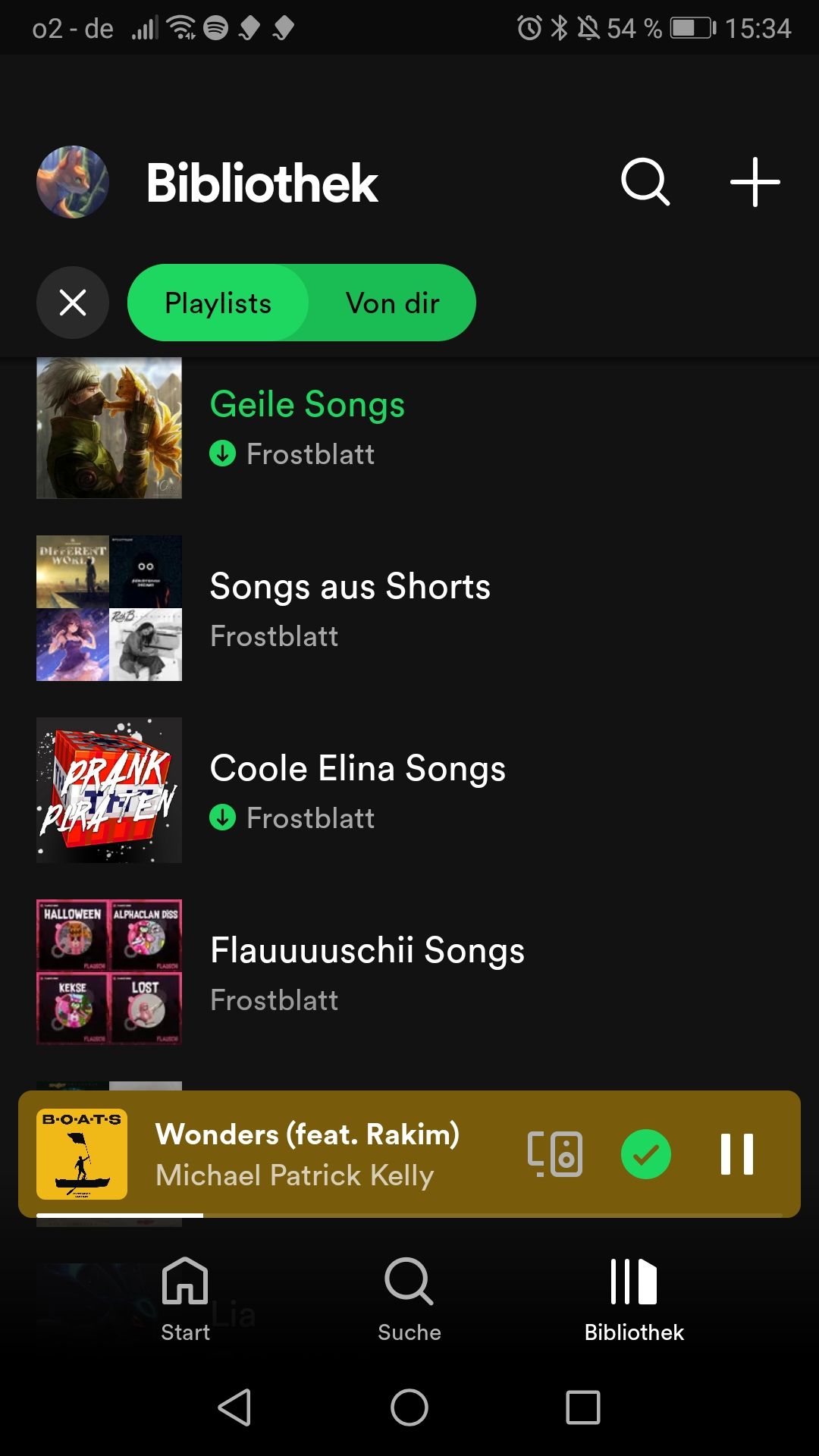Open the Geile Songs playlist
This screenshot has height=1456, width=819.
[307, 427]
